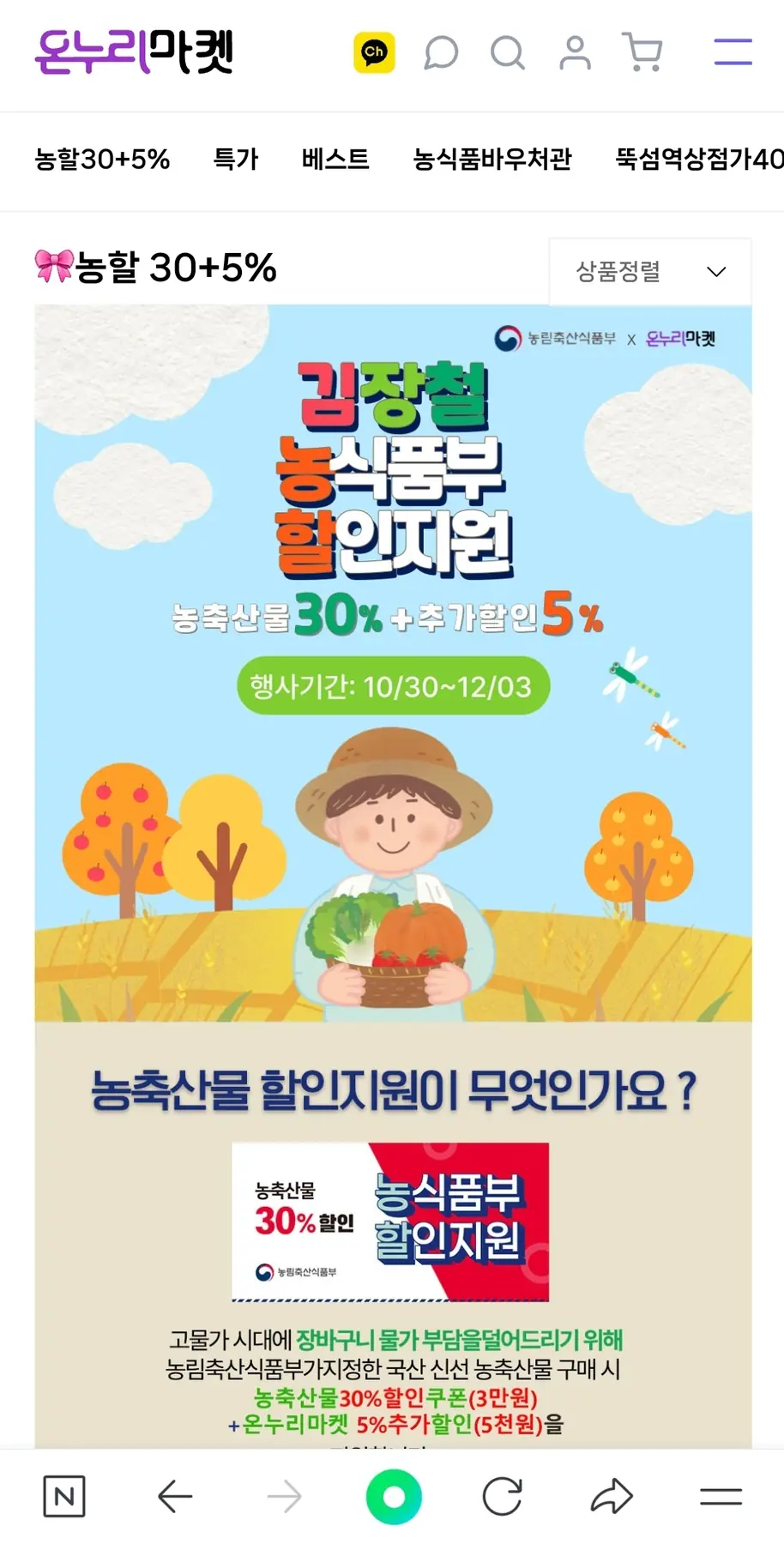Go to the 온누리마켓 home logo

[135, 52]
